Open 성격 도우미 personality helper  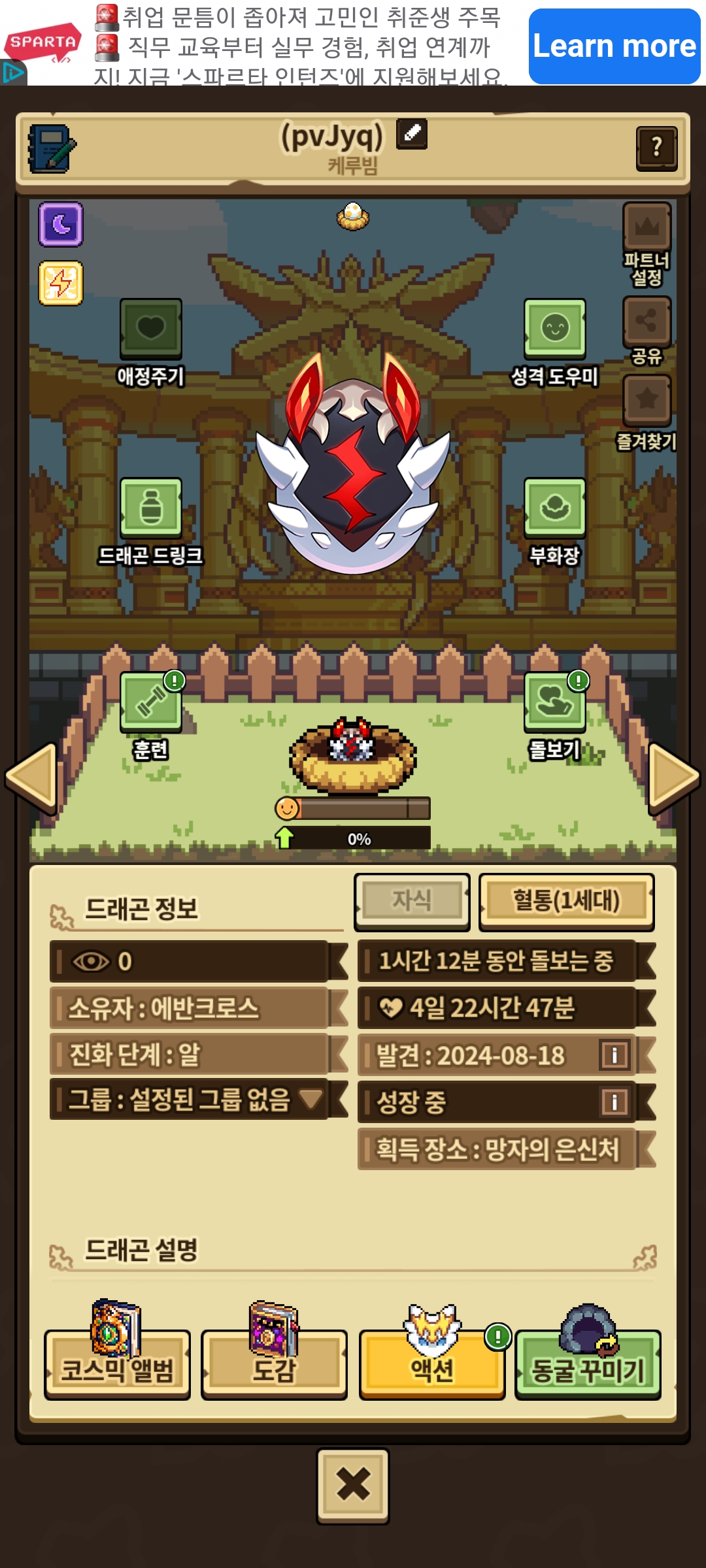pyautogui.click(x=554, y=329)
